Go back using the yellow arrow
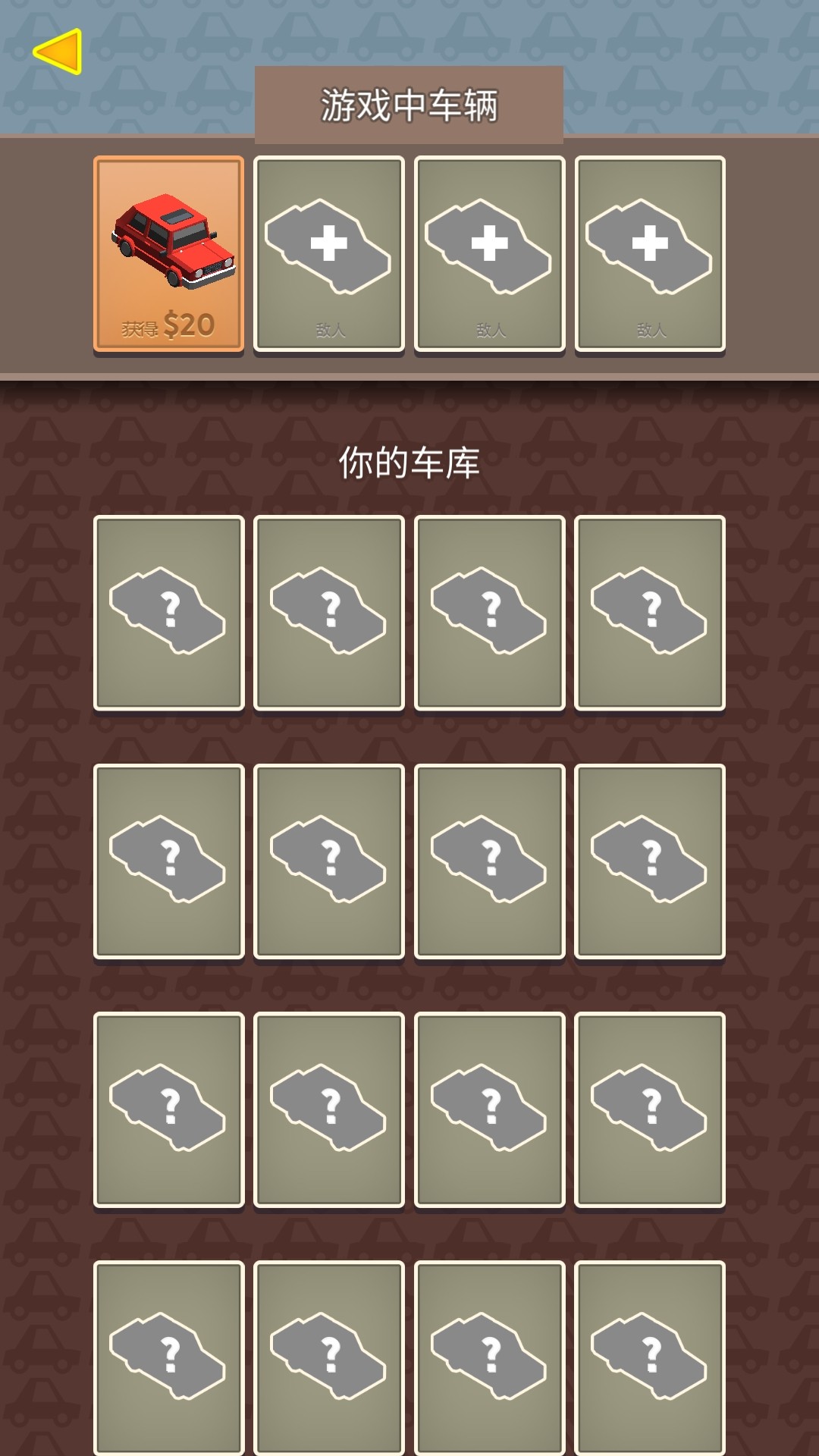Image resolution: width=819 pixels, height=1456 pixels. pyautogui.click(x=58, y=52)
